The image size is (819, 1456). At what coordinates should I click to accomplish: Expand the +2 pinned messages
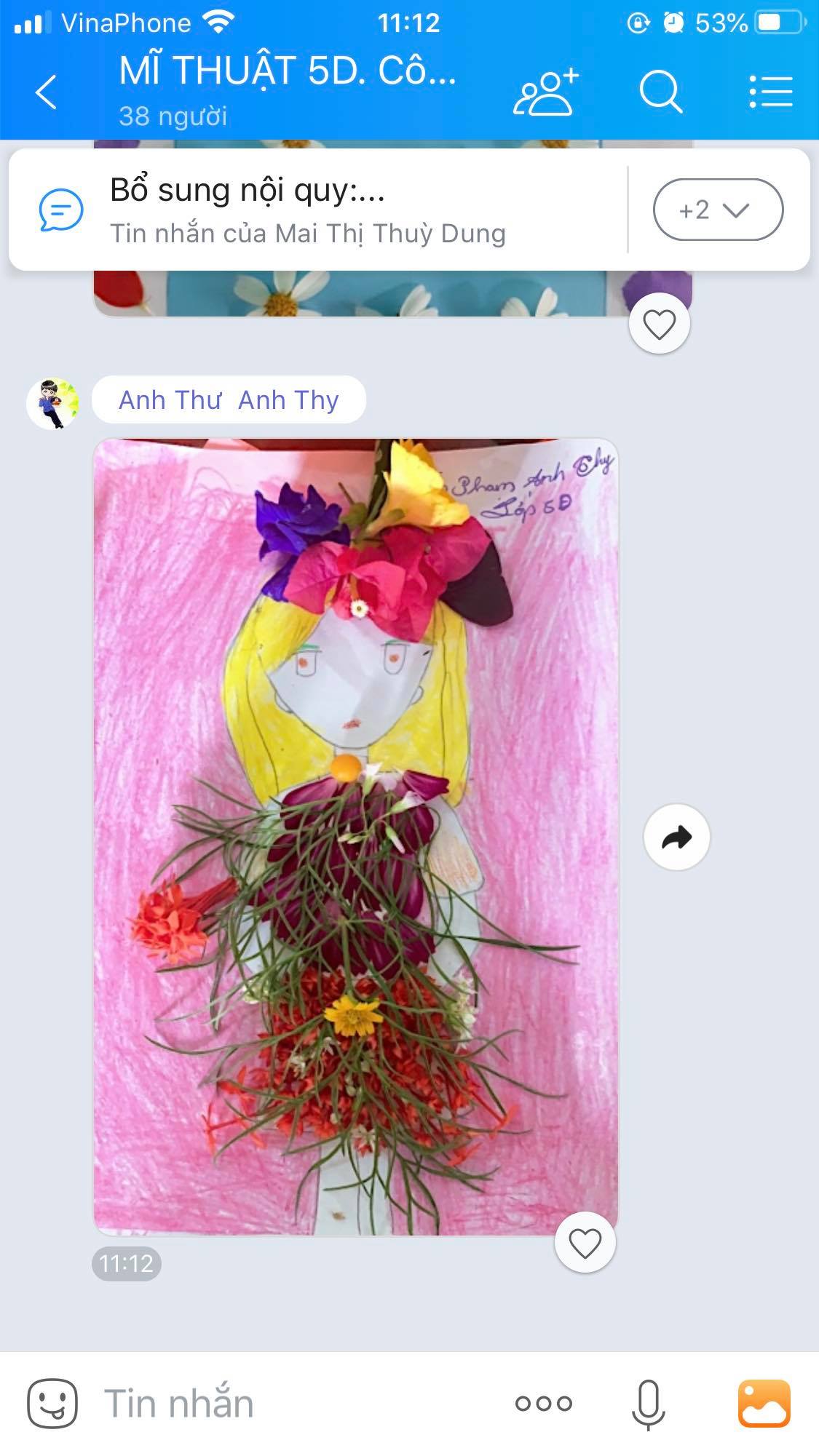coord(718,210)
